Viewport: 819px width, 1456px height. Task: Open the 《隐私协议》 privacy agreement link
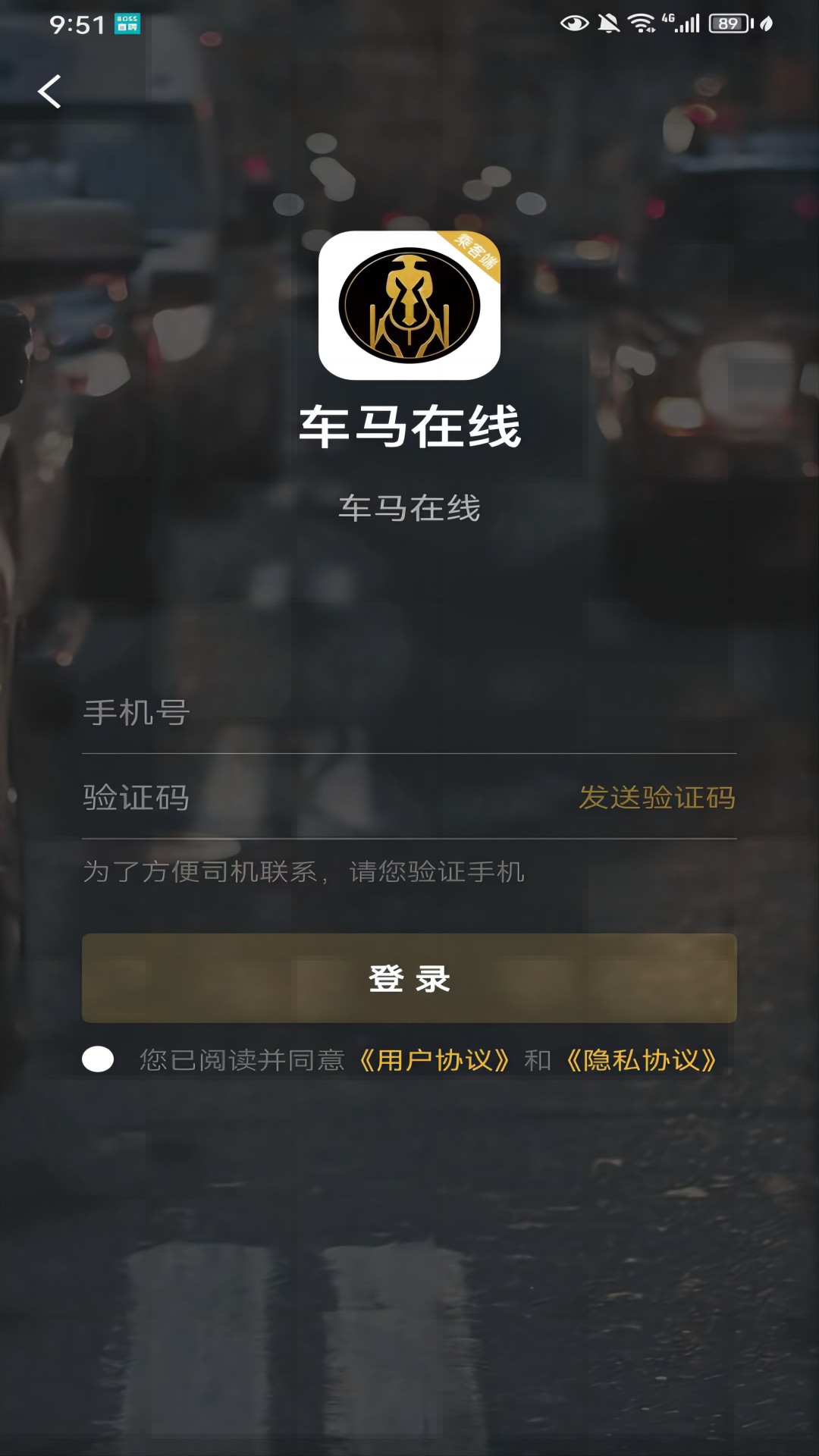point(641,1060)
